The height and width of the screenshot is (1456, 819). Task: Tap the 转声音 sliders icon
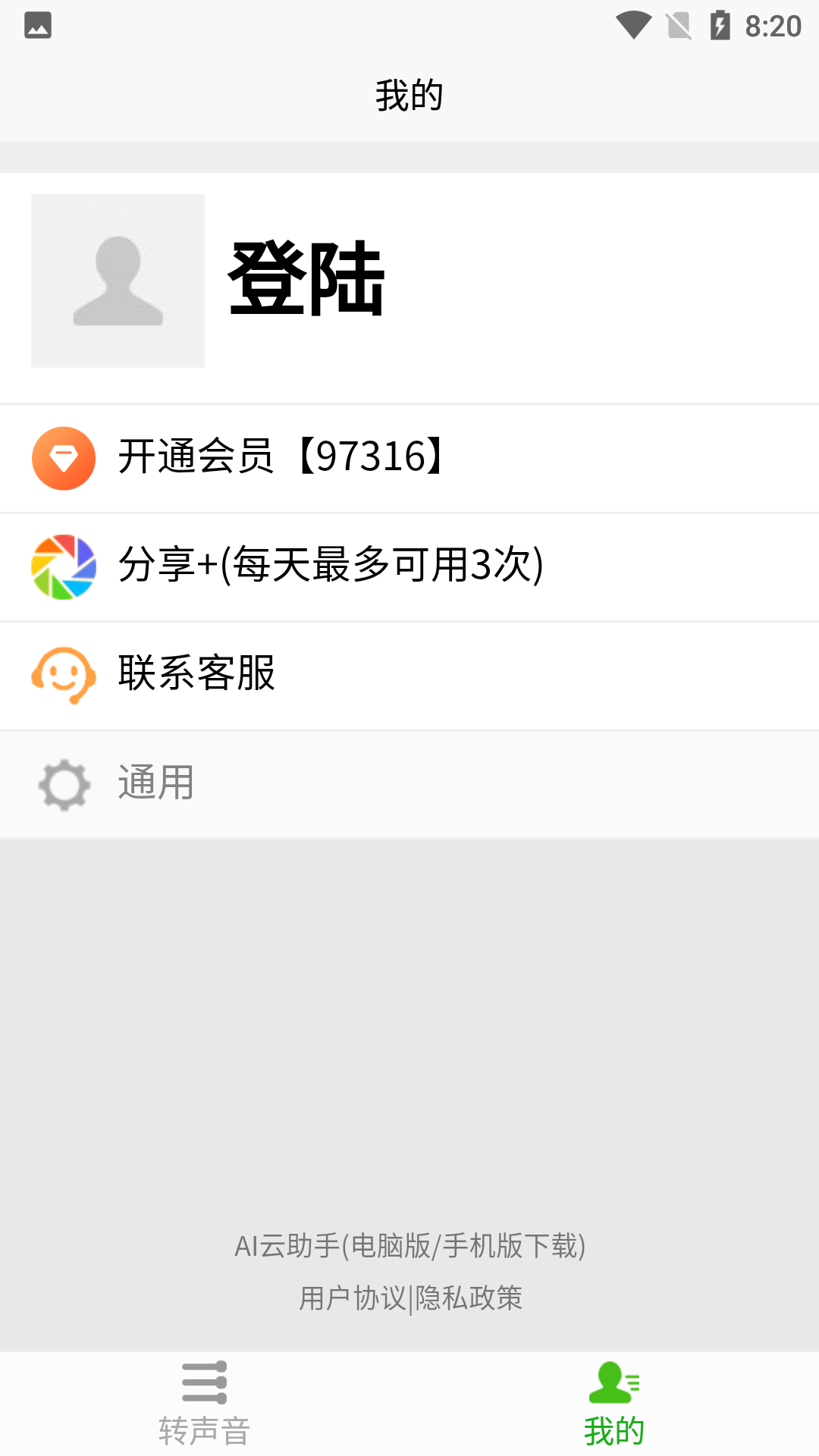click(205, 1382)
